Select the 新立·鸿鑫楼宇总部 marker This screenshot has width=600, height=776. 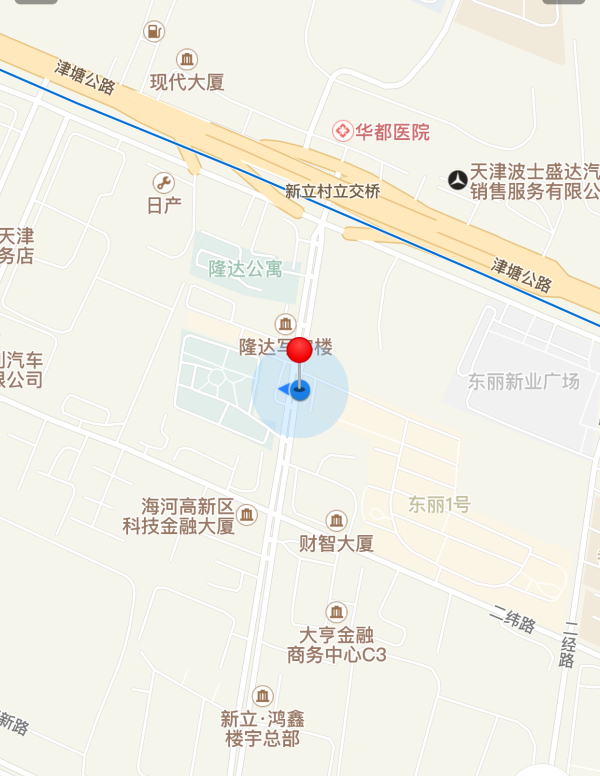262,696
